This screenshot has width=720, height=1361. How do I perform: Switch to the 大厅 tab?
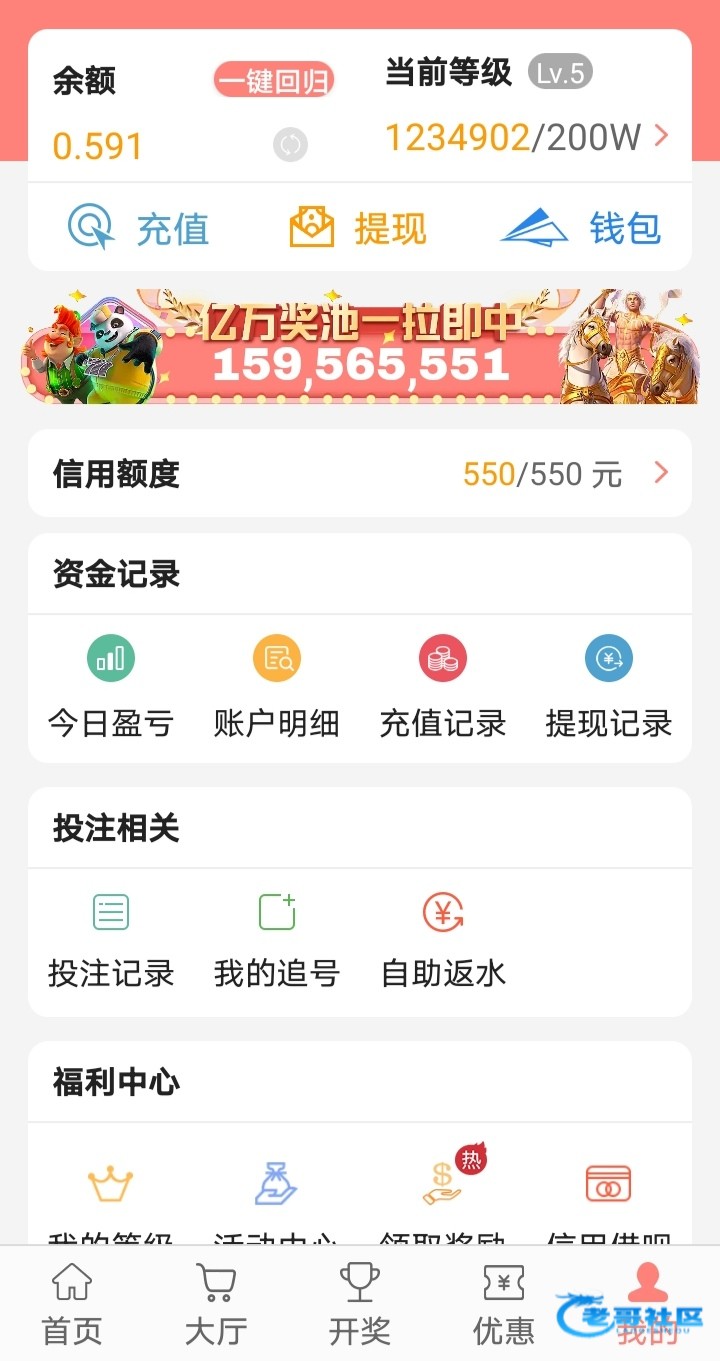click(216, 1303)
